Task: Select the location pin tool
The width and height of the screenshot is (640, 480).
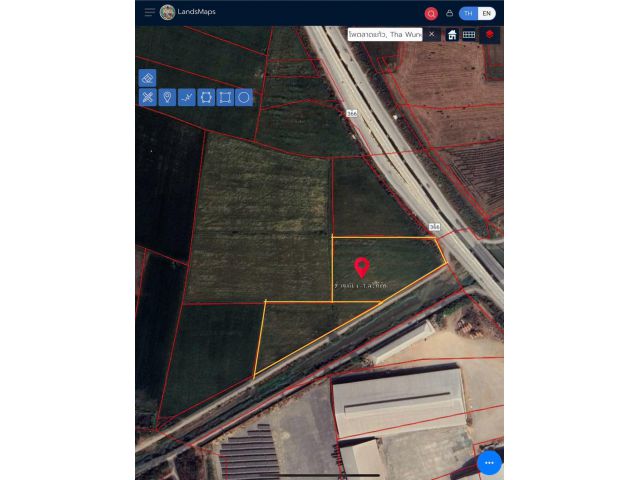Action: (x=167, y=97)
